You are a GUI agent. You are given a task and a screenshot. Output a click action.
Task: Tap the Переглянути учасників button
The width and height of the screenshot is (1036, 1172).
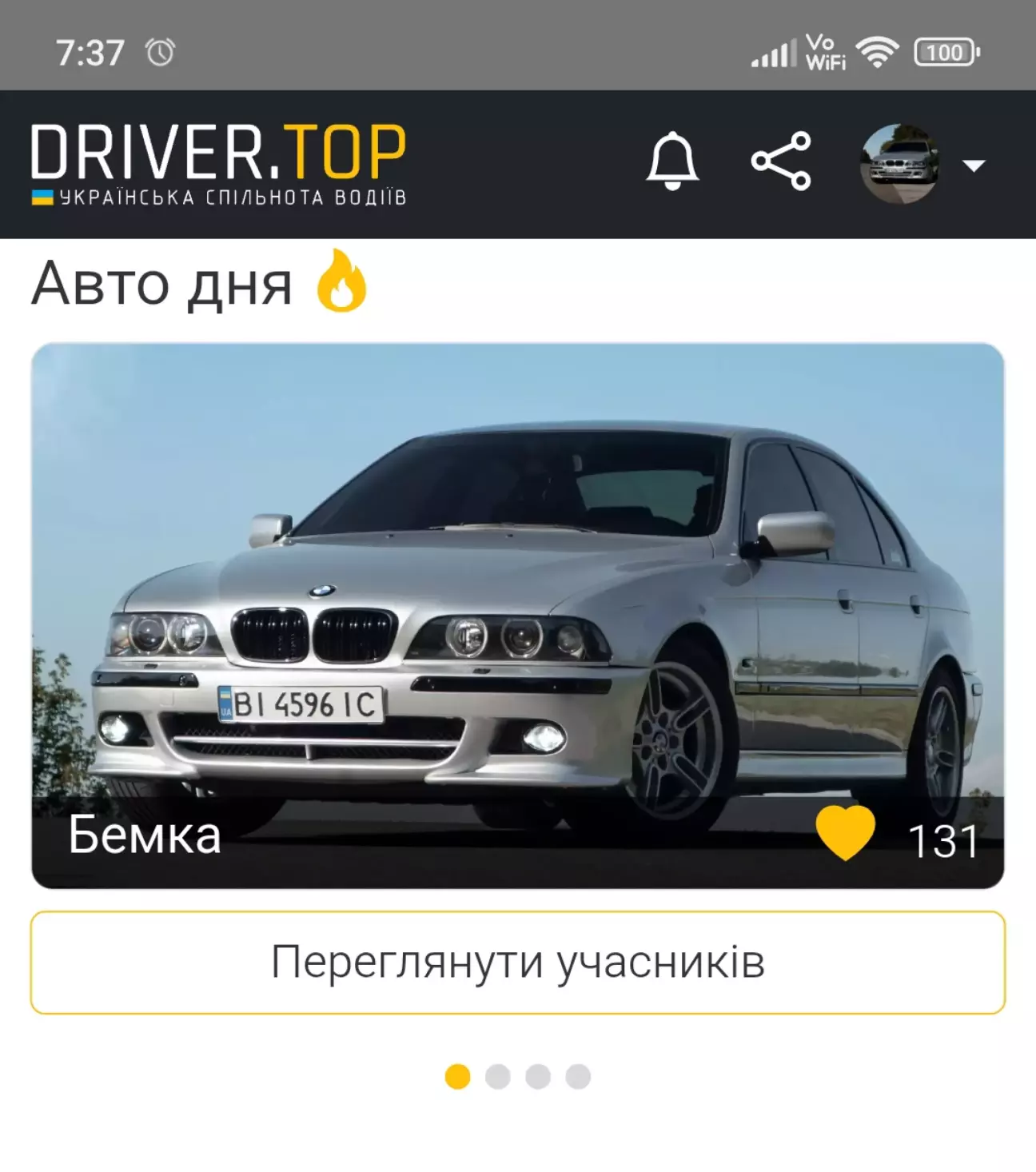point(517,963)
